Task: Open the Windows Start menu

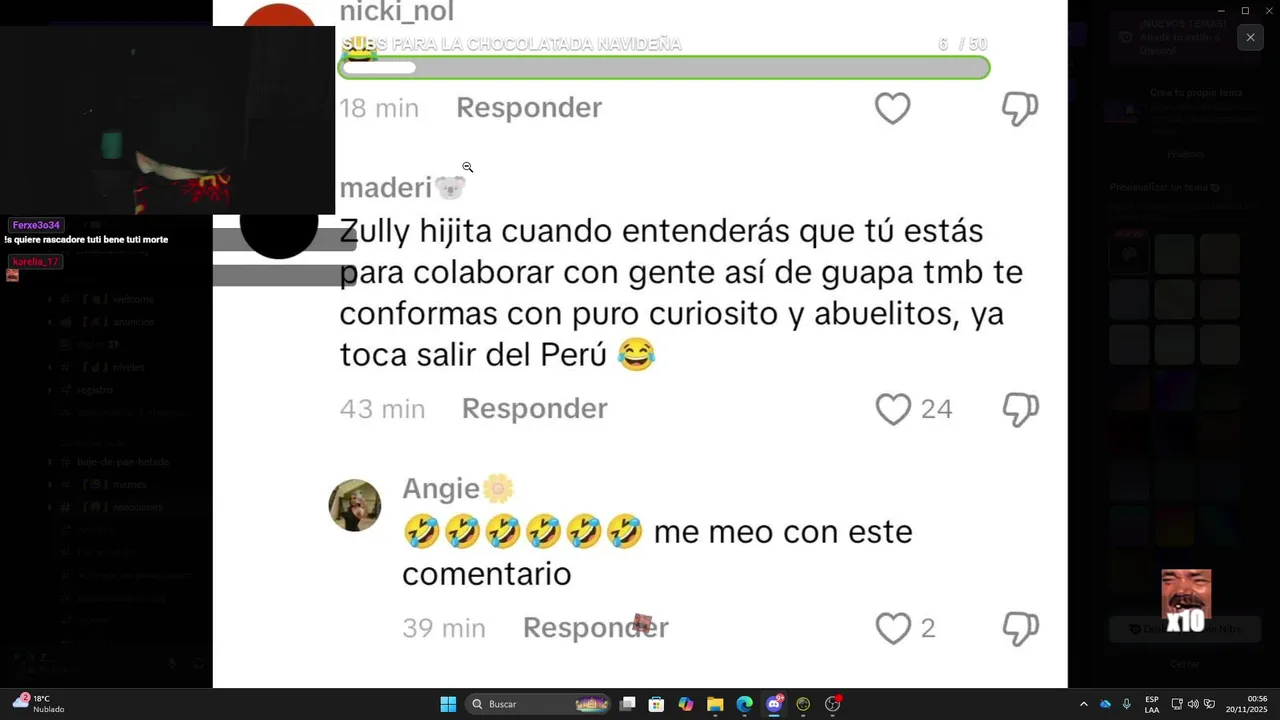Action: coord(448,704)
